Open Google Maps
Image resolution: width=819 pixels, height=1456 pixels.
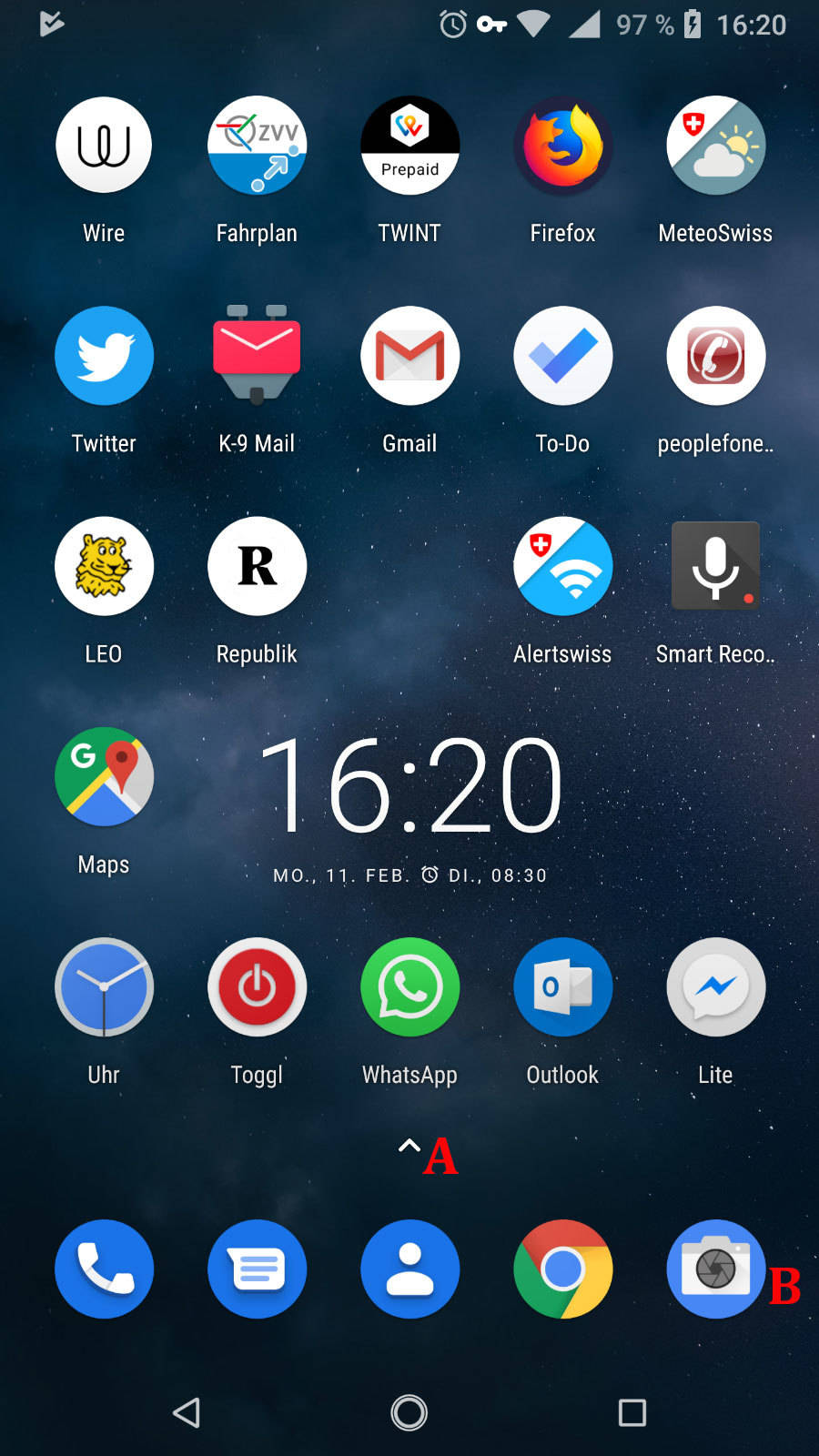coord(104,776)
